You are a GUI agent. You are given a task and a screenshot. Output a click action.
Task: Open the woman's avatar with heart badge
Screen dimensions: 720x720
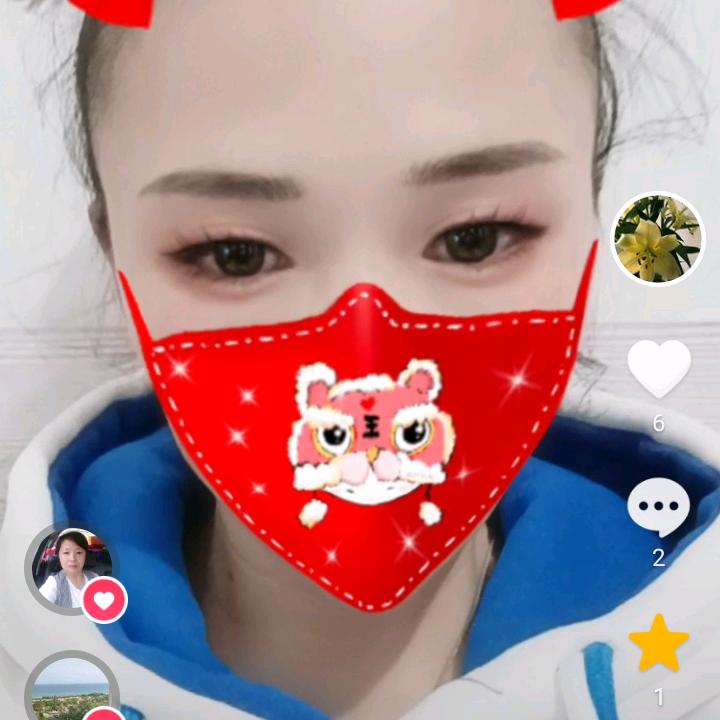coord(72,568)
